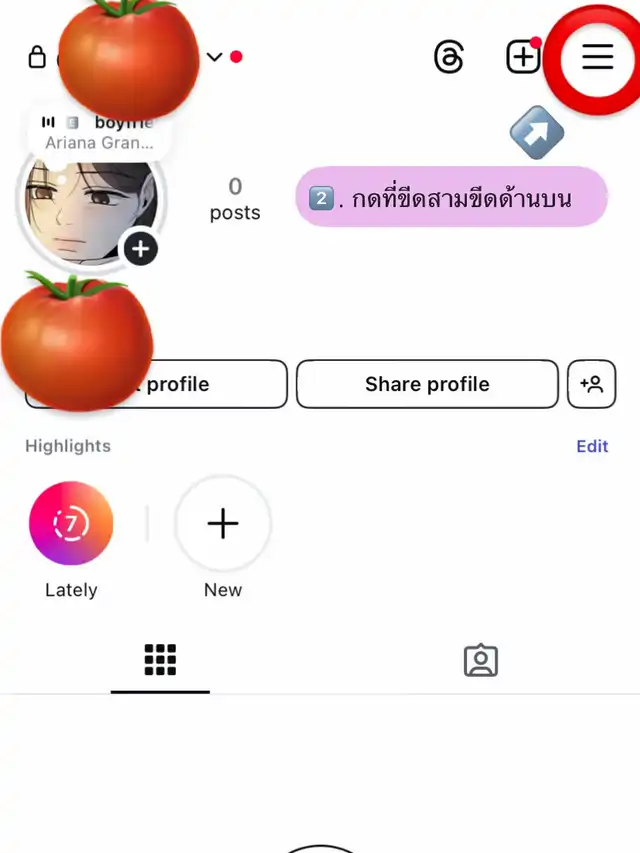
Task: Switch to the tagged photos tab
Action: [480, 660]
